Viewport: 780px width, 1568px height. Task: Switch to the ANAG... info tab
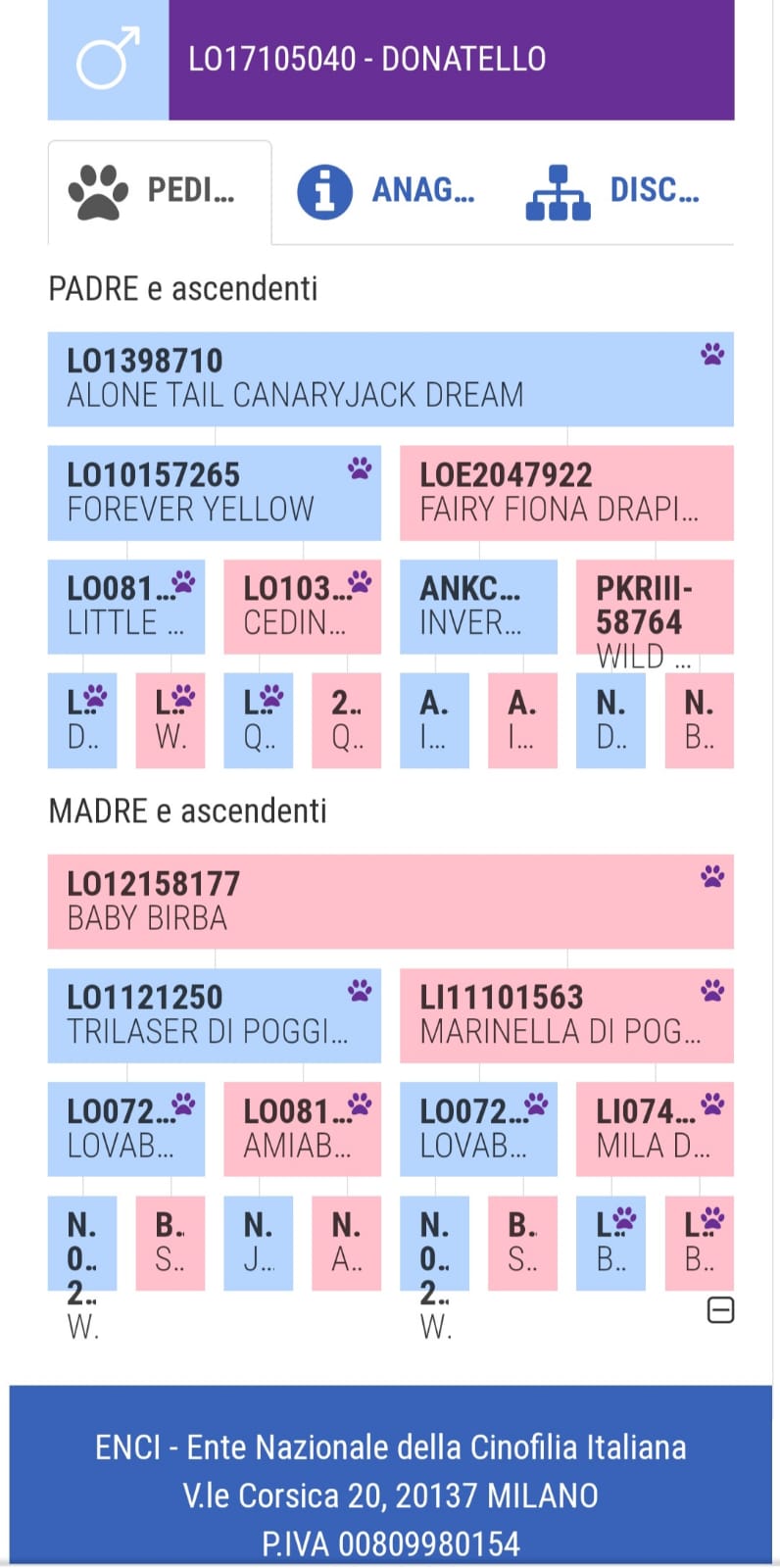[387, 191]
